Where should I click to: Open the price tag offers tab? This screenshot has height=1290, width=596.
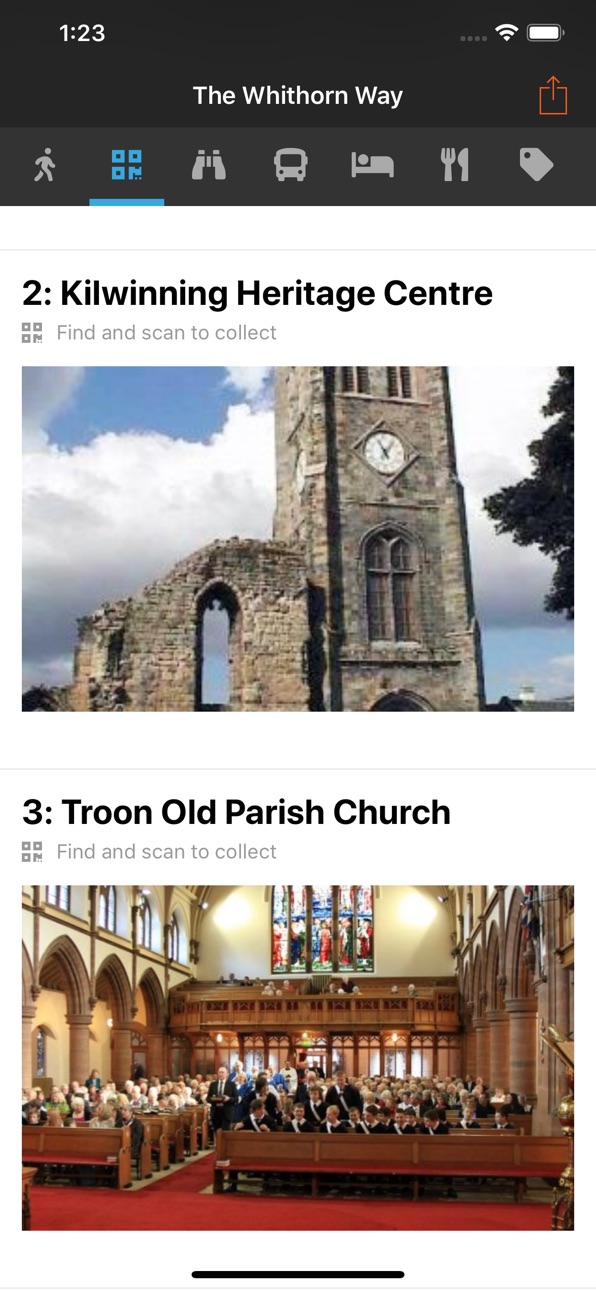click(536, 165)
